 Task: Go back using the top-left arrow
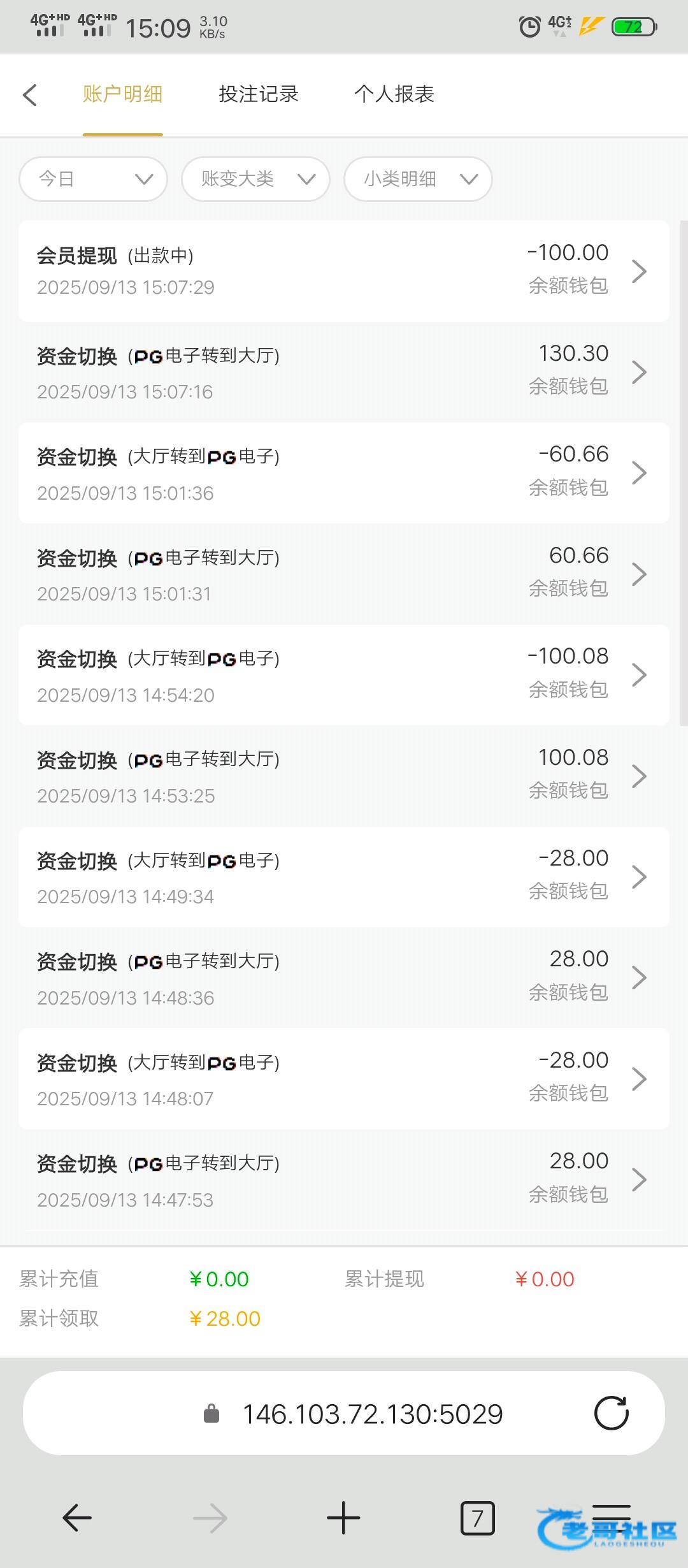(x=30, y=95)
